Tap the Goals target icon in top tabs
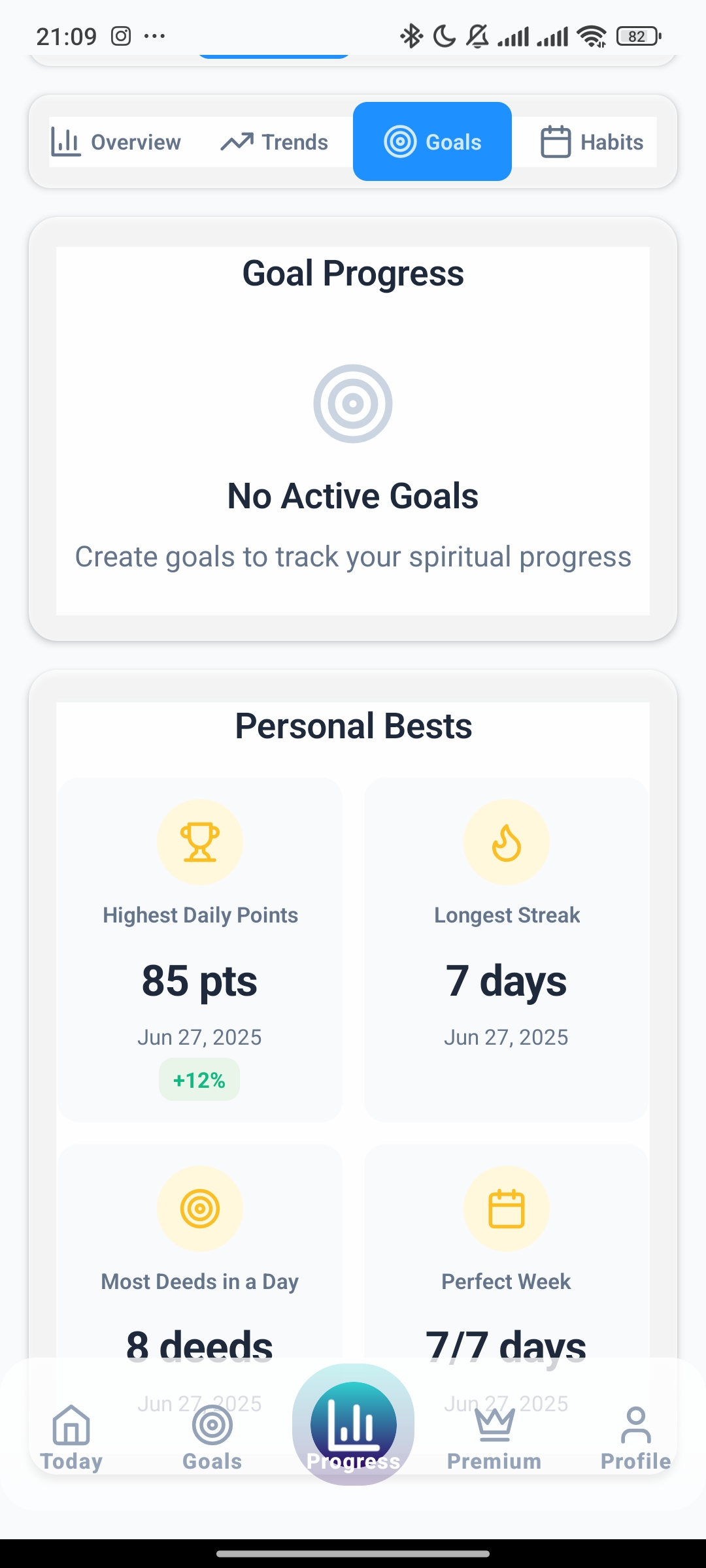Image resolution: width=706 pixels, height=1568 pixels. click(x=401, y=141)
